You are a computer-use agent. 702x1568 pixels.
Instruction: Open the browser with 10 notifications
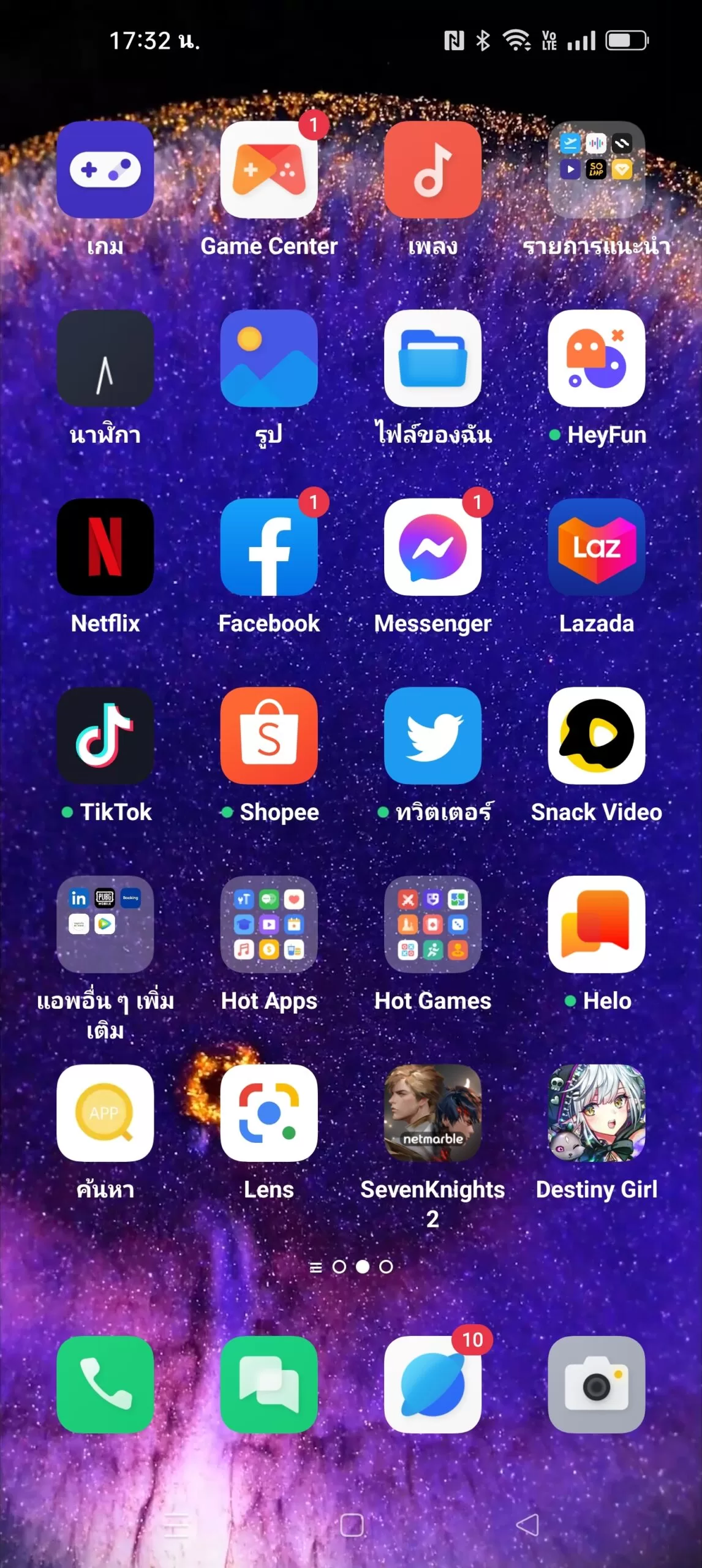tap(432, 1384)
